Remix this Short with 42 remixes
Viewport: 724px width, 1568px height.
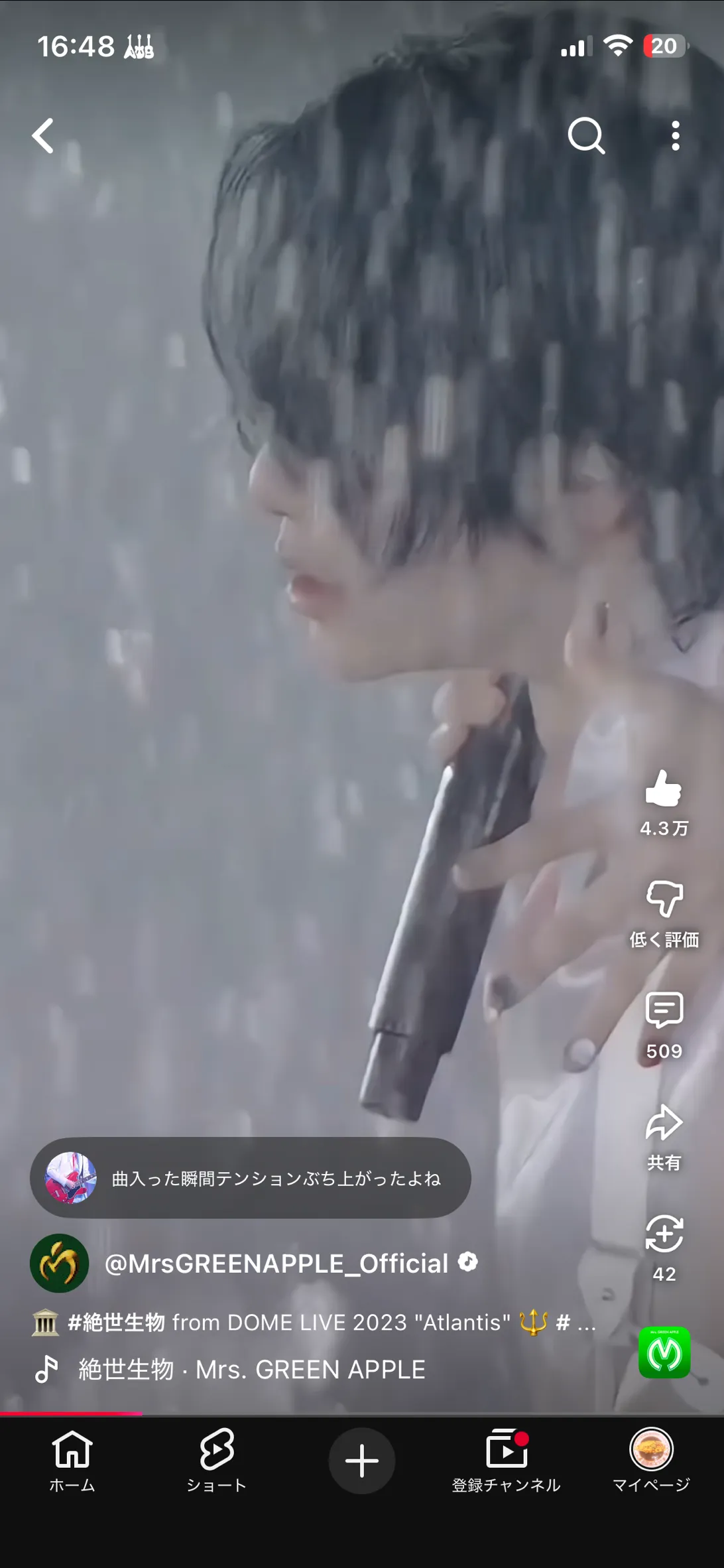(x=664, y=1235)
